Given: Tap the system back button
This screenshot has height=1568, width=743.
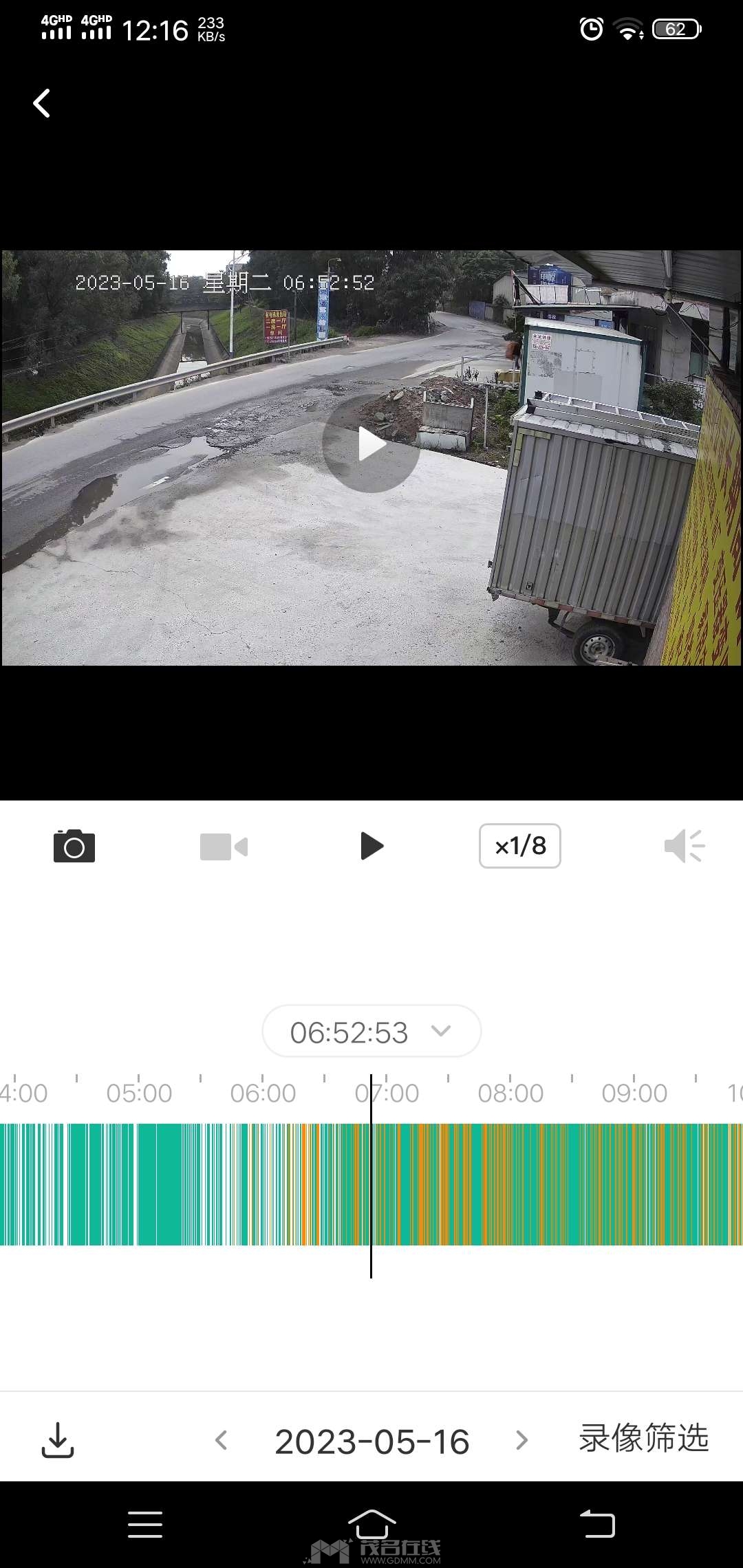Looking at the screenshot, I should click(x=597, y=1523).
